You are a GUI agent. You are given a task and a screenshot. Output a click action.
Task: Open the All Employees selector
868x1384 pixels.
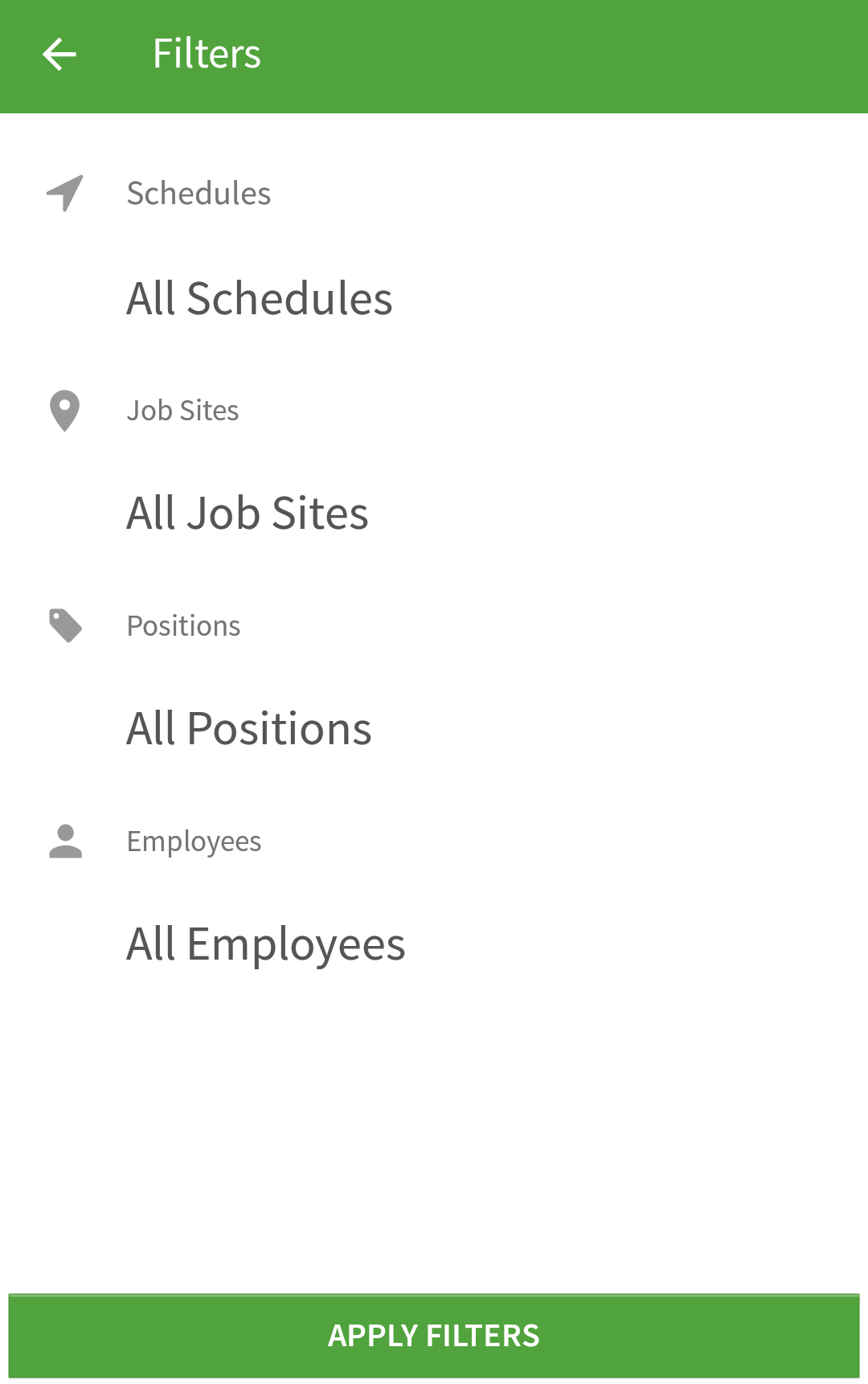coord(266,945)
